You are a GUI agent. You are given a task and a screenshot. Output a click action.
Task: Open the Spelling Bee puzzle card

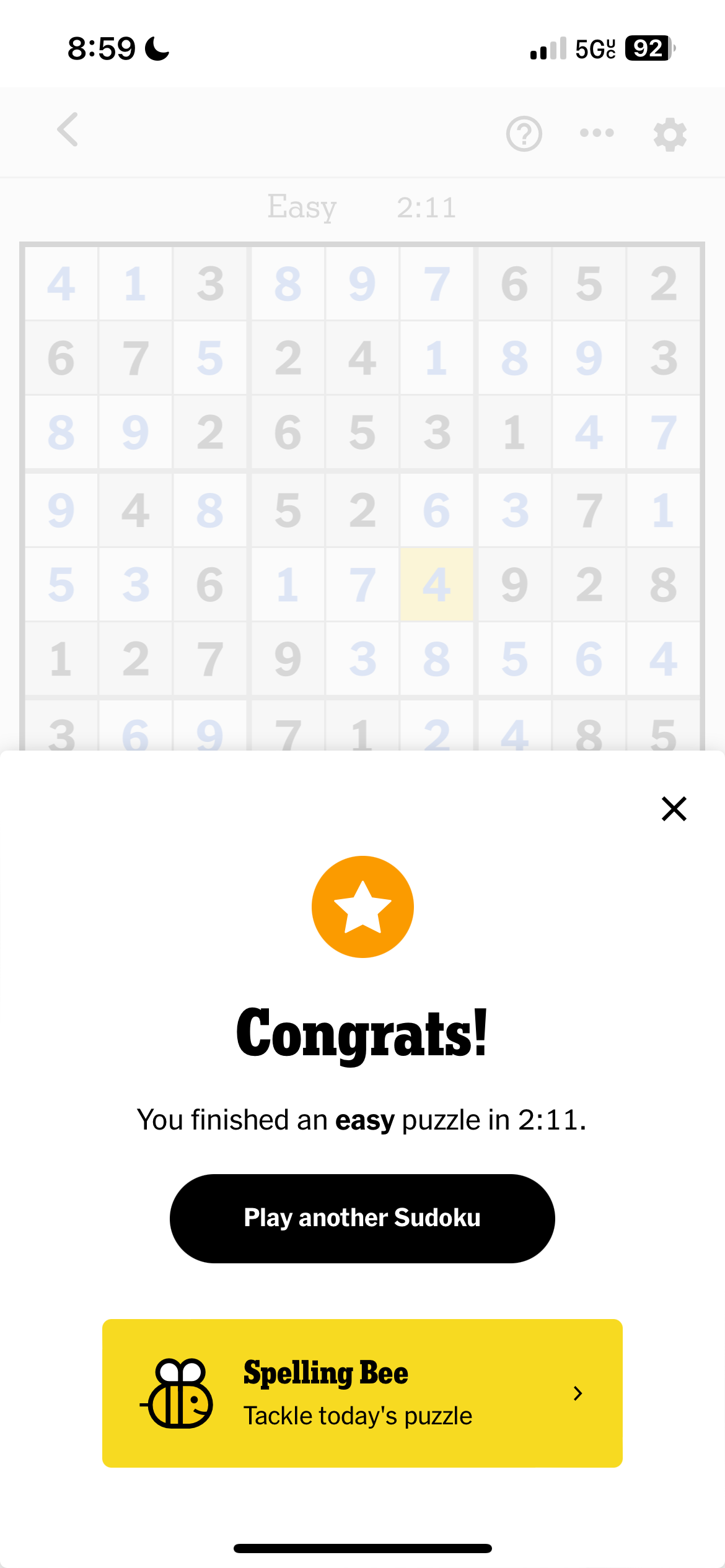pos(362,1393)
